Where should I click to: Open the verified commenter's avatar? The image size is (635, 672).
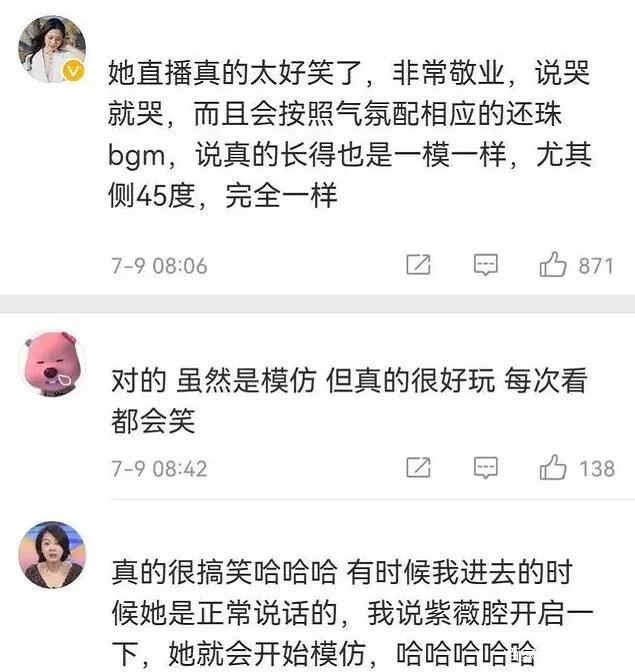click(x=53, y=49)
